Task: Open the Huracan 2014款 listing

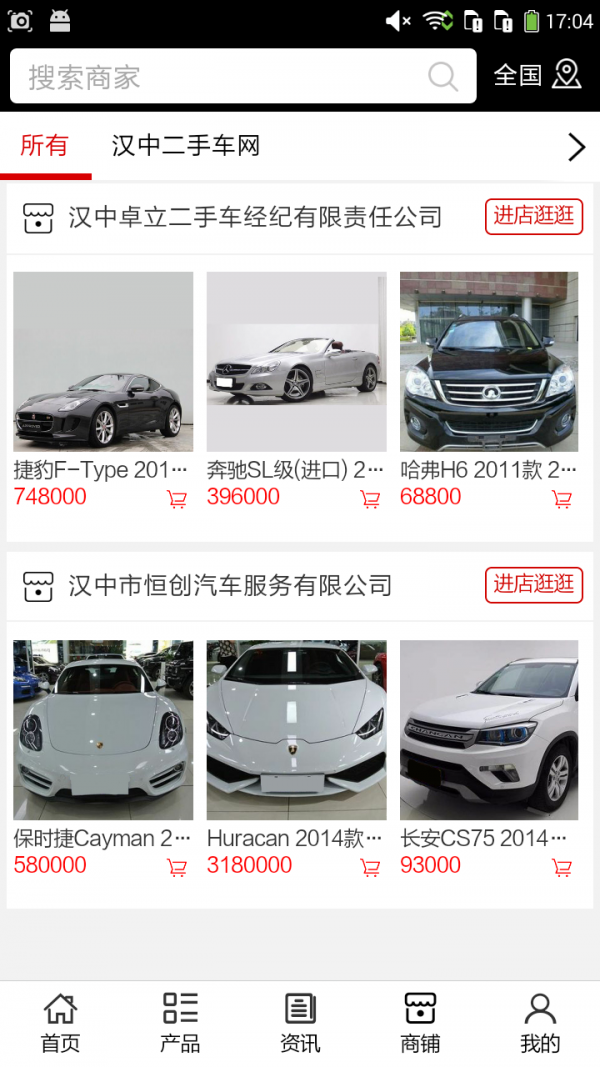Action: tap(296, 730)
